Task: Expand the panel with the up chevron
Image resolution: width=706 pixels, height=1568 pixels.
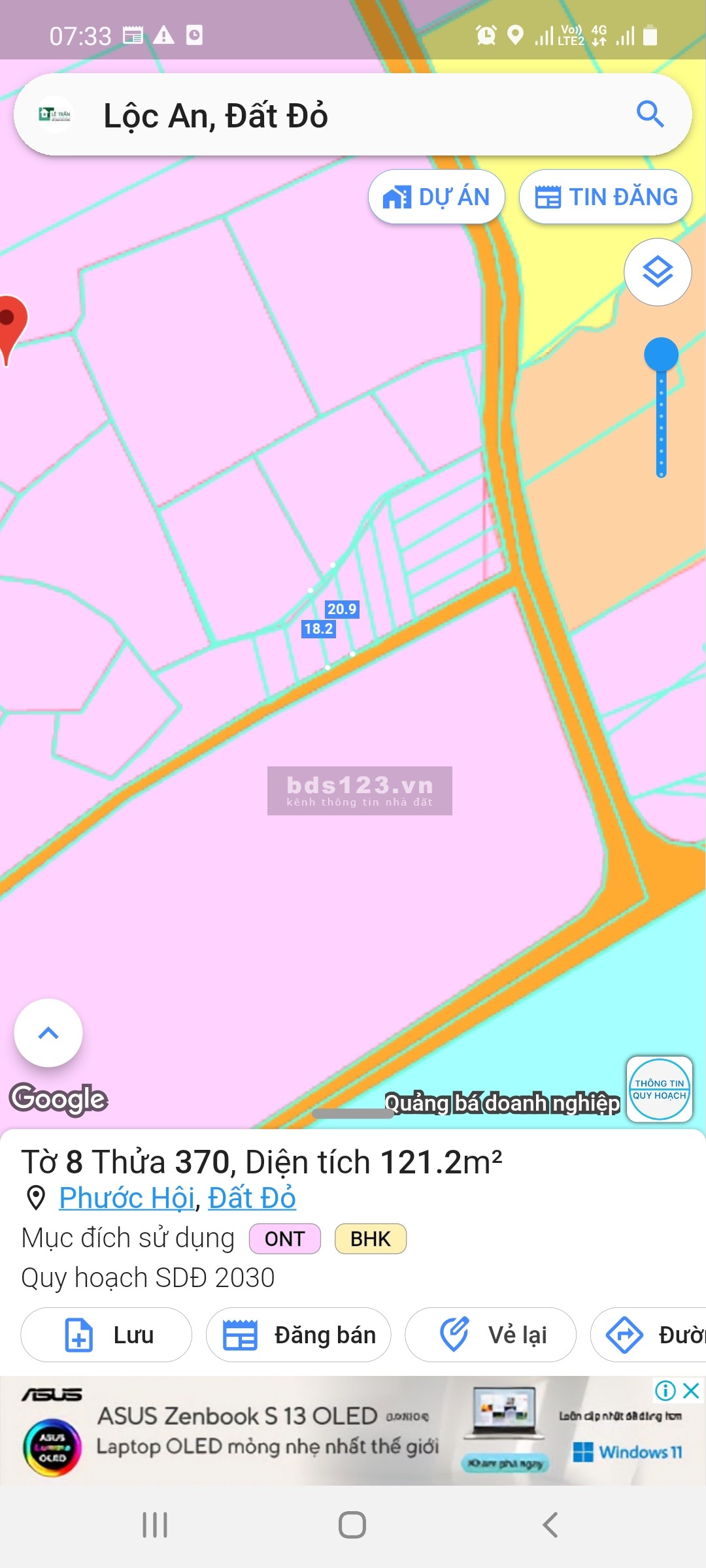Action: [48, 1033]
